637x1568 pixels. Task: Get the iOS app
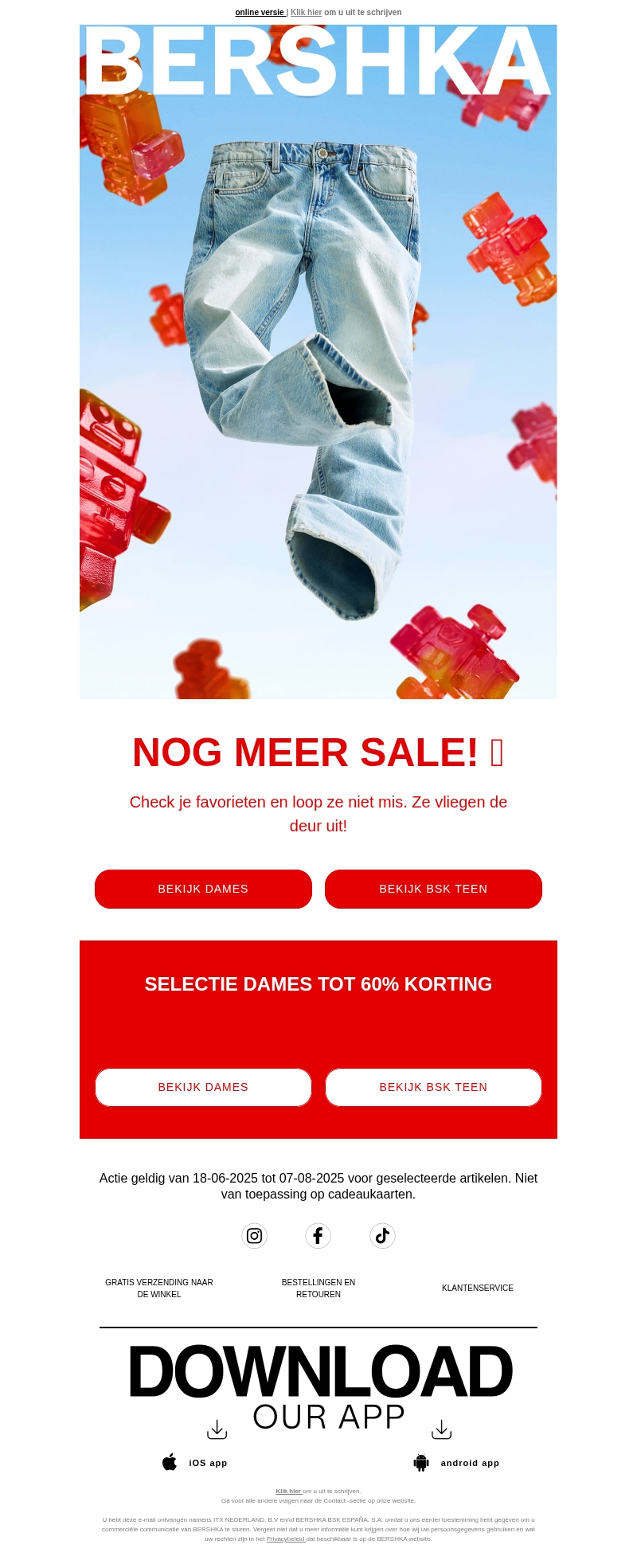point(195,1462)
